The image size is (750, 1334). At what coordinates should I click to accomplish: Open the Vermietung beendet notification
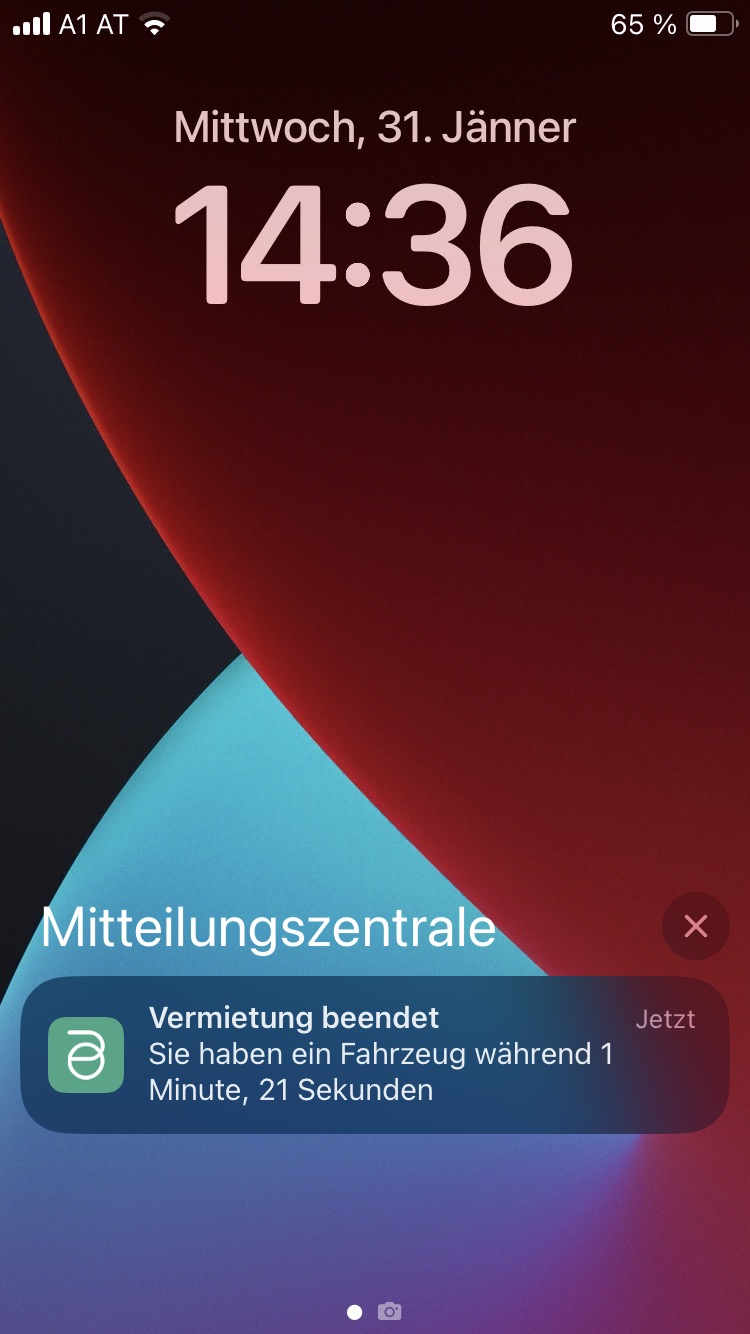[374, 1054]
